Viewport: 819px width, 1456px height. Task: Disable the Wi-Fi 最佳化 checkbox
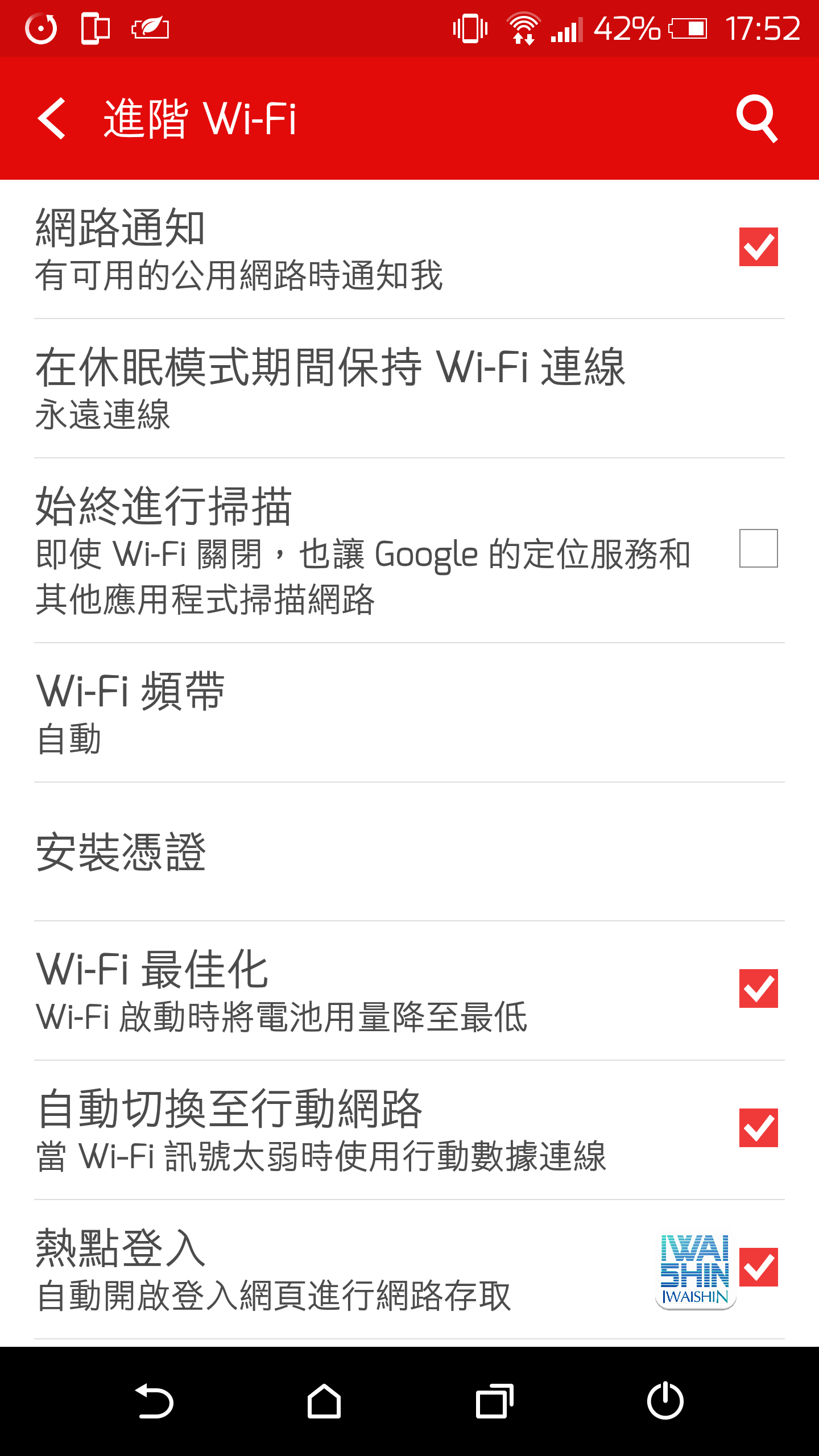758,988
